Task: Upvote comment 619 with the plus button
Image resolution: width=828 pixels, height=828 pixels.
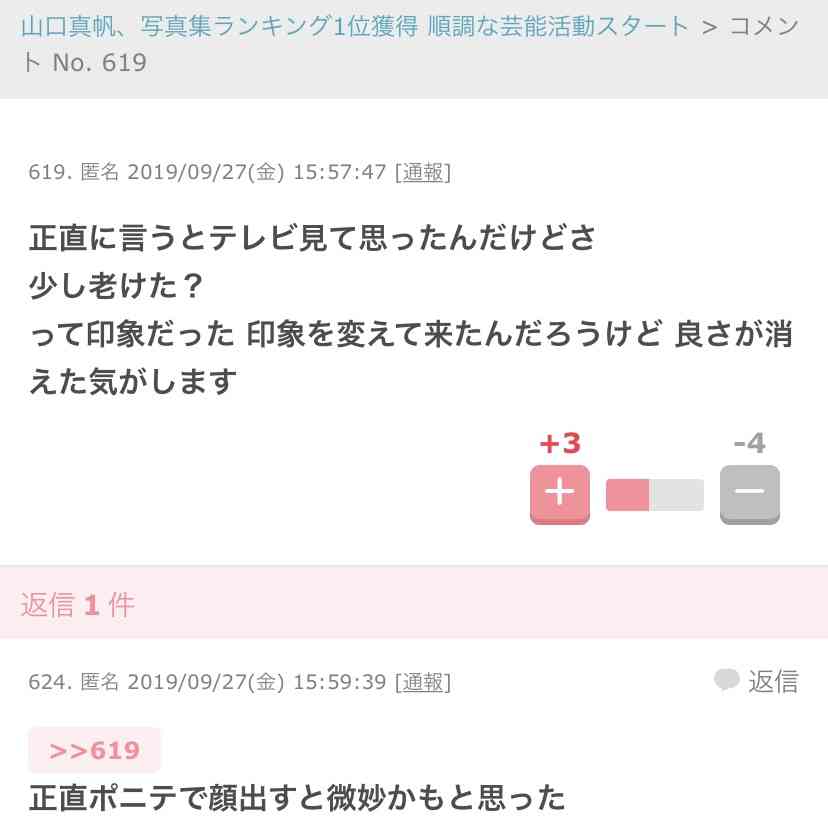Action: (559, 493)
